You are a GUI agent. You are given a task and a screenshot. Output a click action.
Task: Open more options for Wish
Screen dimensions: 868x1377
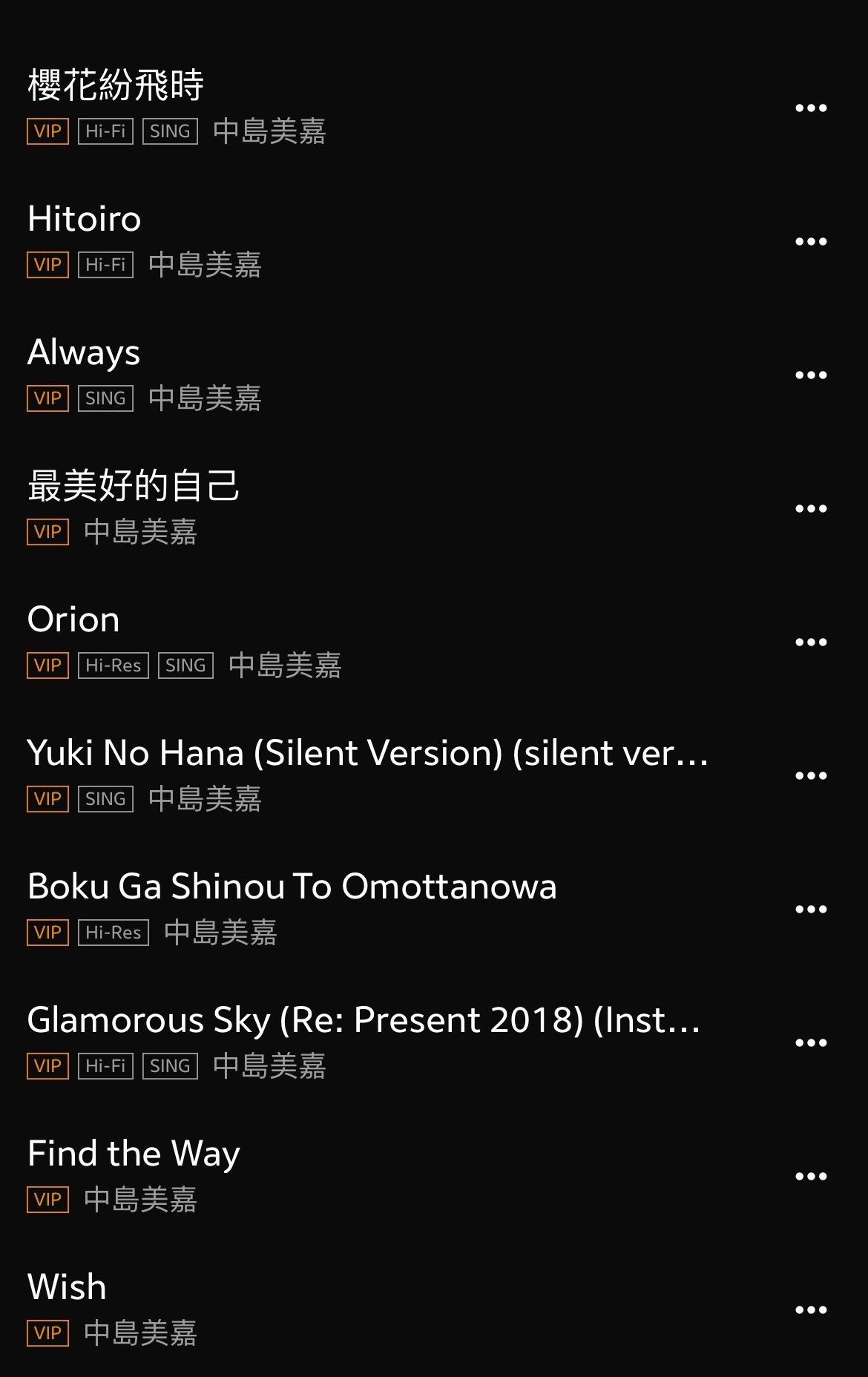(811, 1309)
